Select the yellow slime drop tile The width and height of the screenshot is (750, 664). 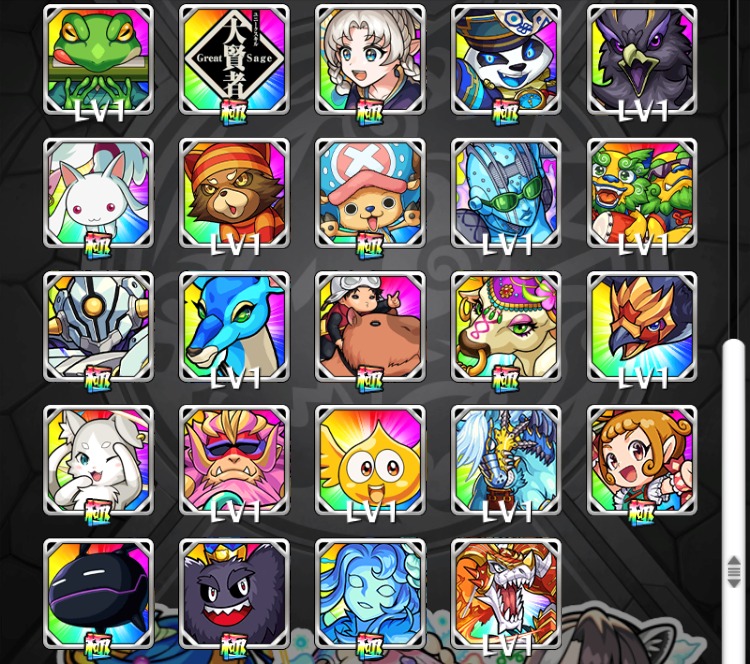(x=370, y=461)
